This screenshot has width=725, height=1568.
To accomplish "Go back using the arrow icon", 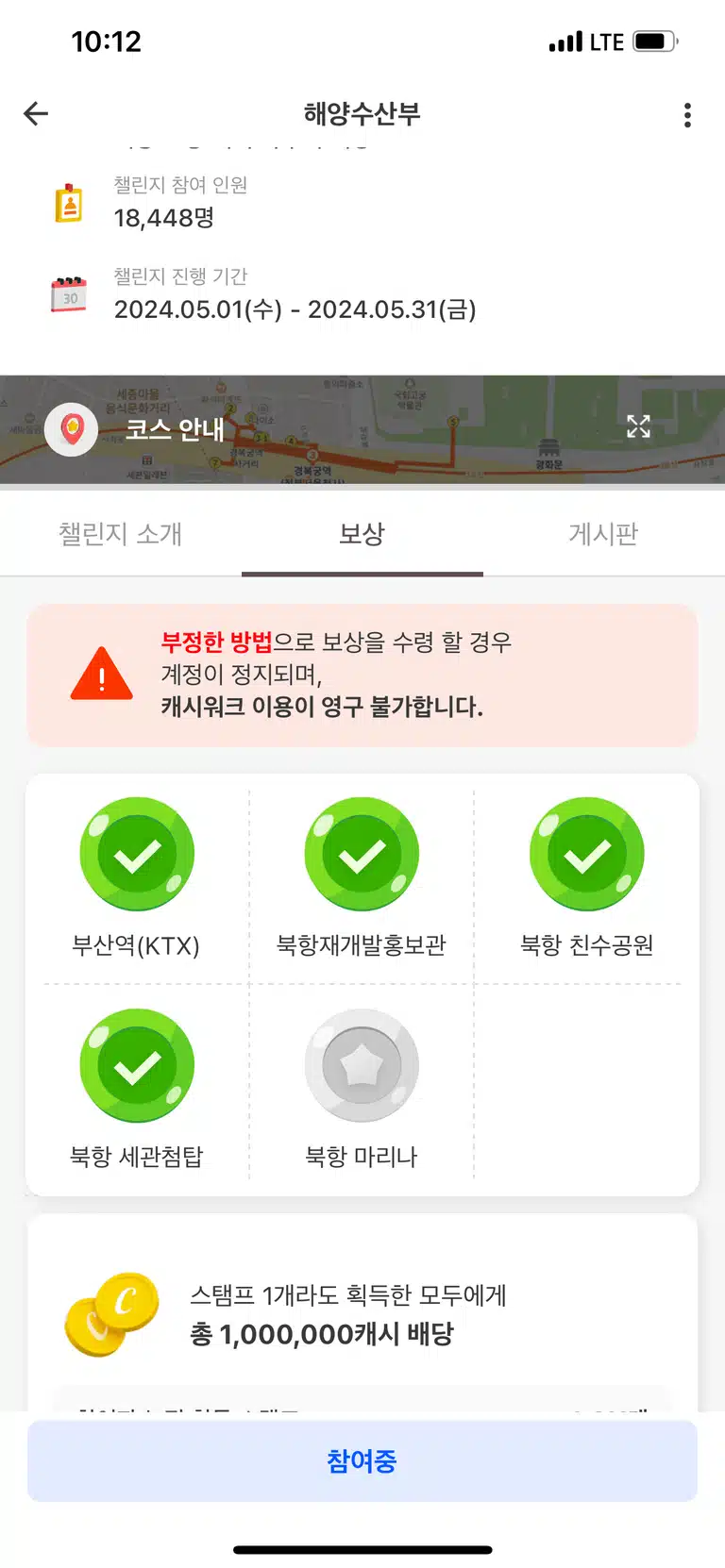I will point(36,114).
